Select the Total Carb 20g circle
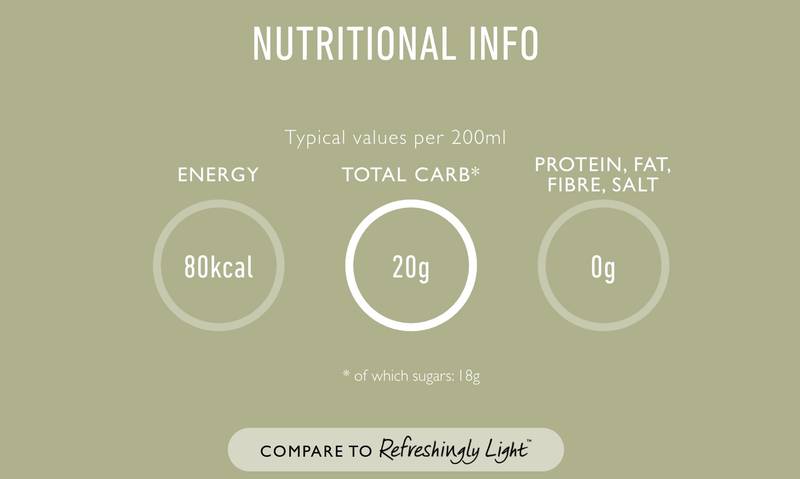Screen dimensions: 800x479 pyautogui.click(x=410, y=267)
